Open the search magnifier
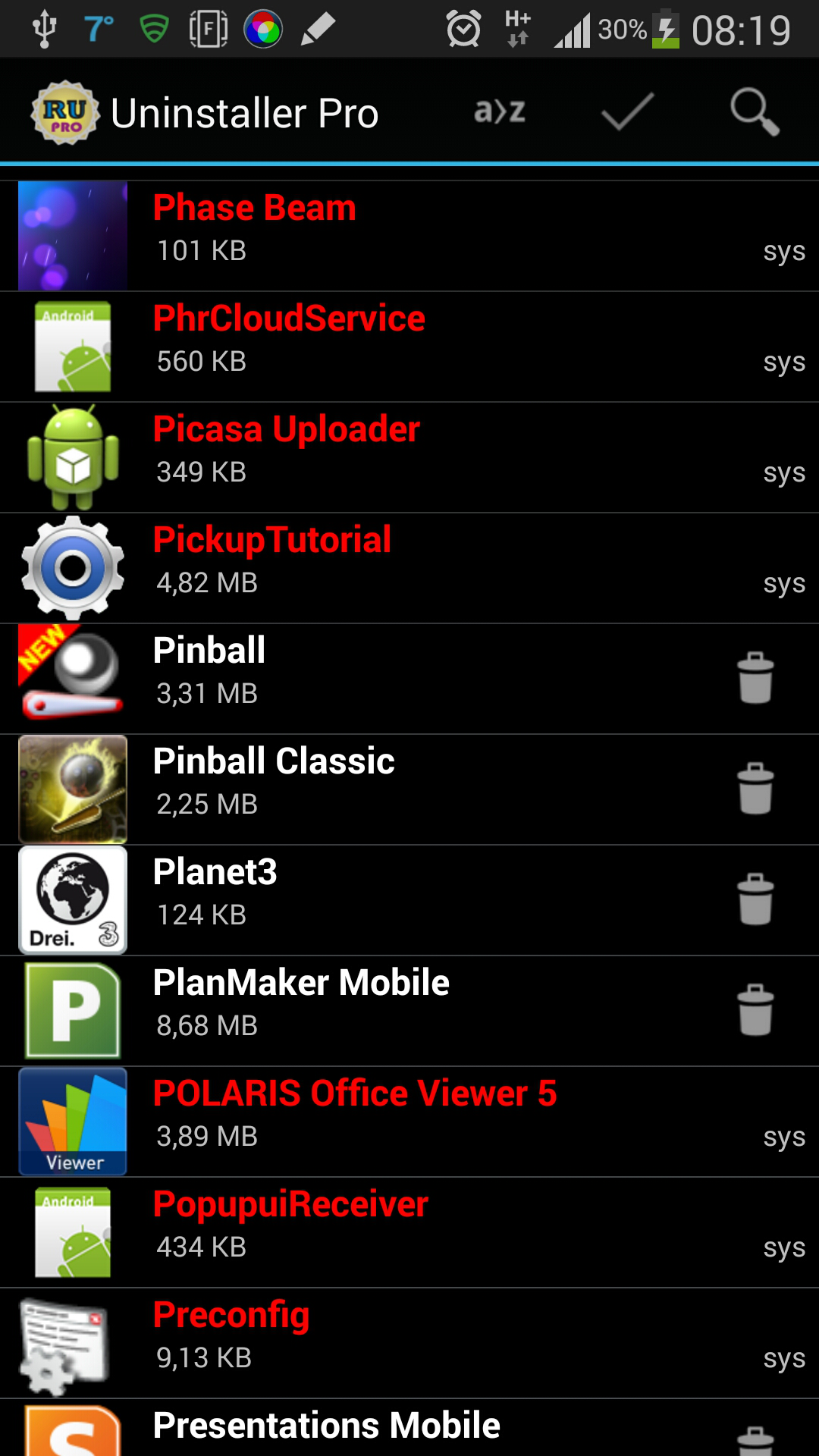The image size is (819, 1456). (x=755, y=112)
